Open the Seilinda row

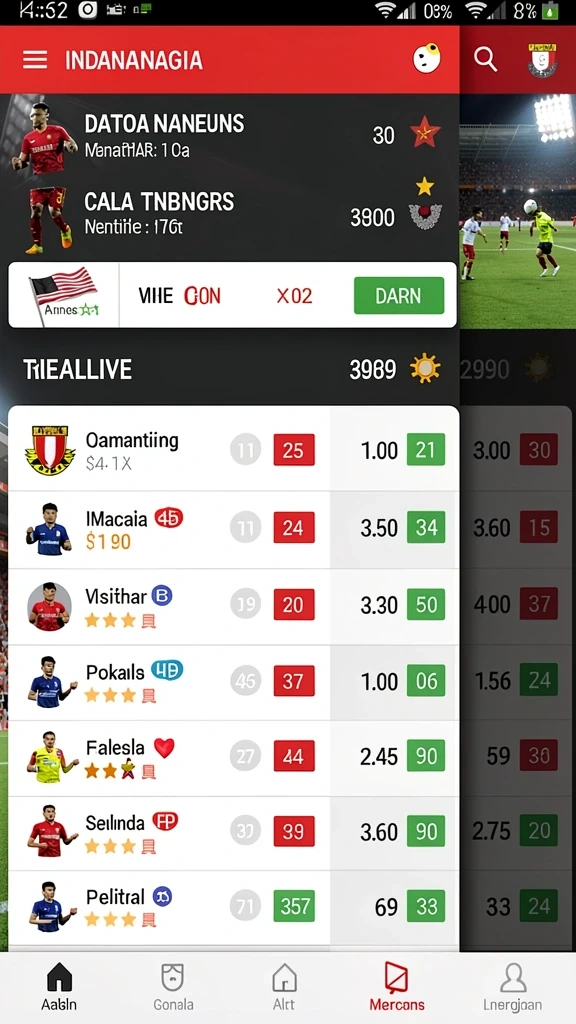click(233, 832)
